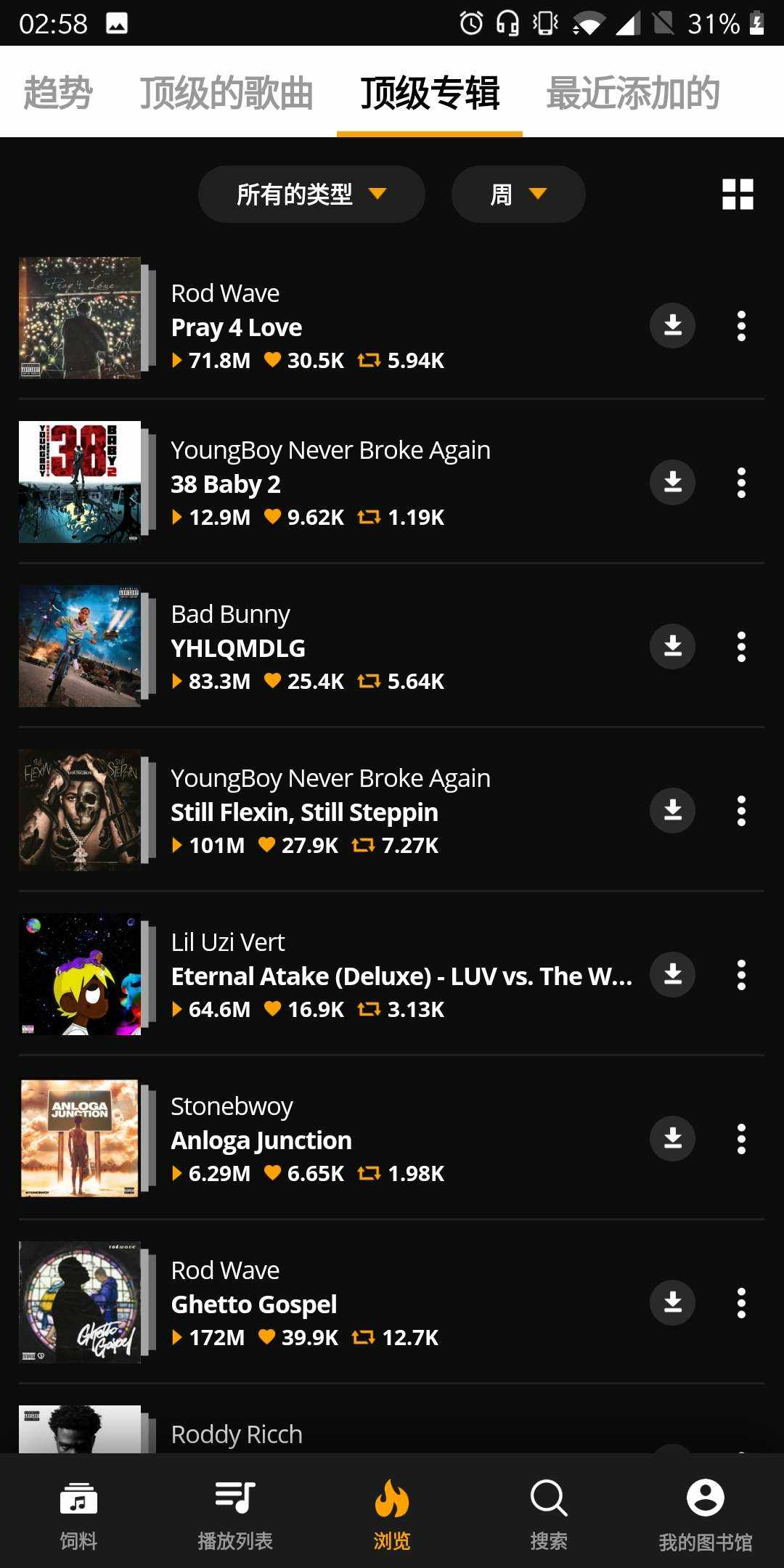Open more options for Pray 4 Love
The image size is (784, 1568).
coord(741,326)
